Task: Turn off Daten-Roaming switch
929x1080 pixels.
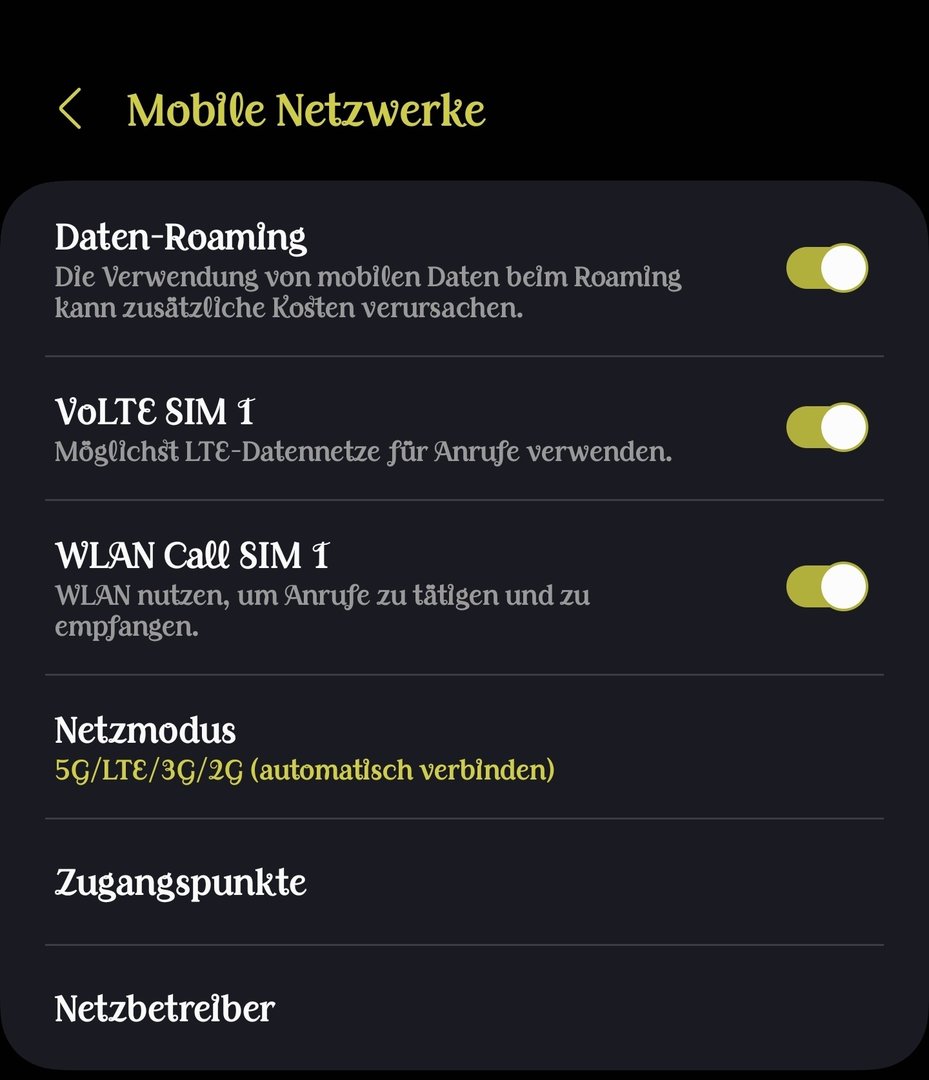Action: pyautogui.click(x=826, y=268)
